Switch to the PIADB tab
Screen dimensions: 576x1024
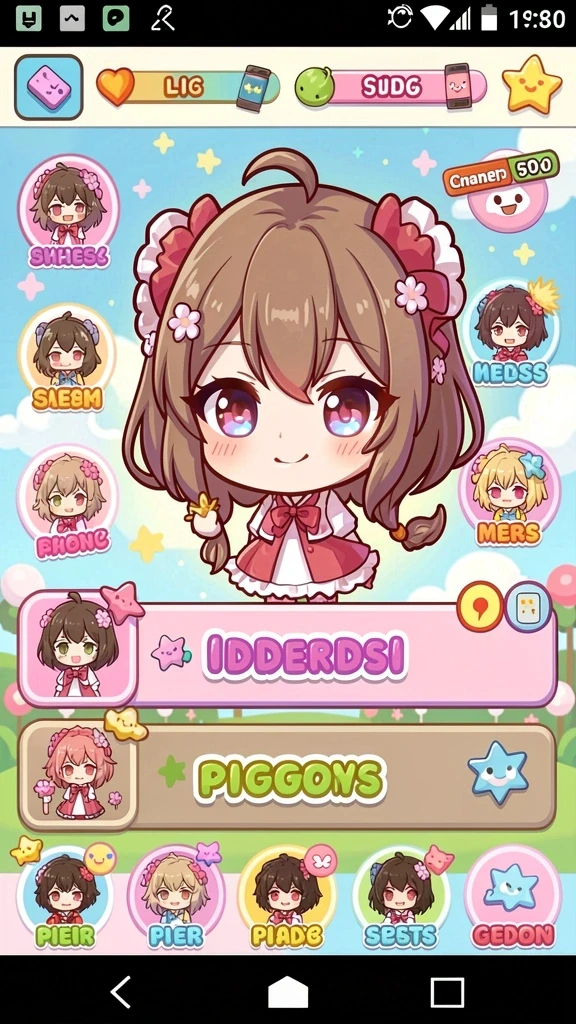pos(287,901)
